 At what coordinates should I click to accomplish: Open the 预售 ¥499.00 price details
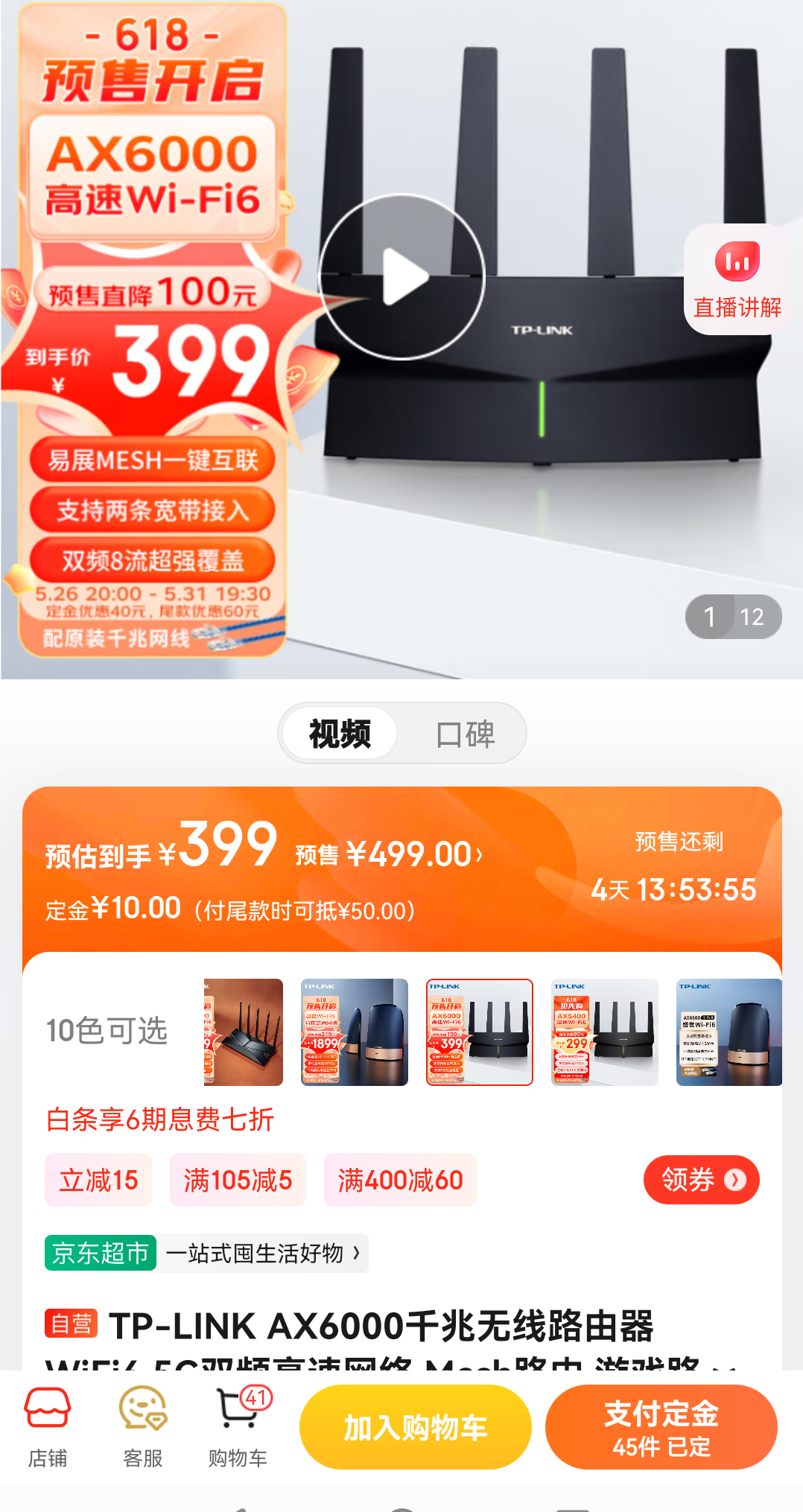389,854
